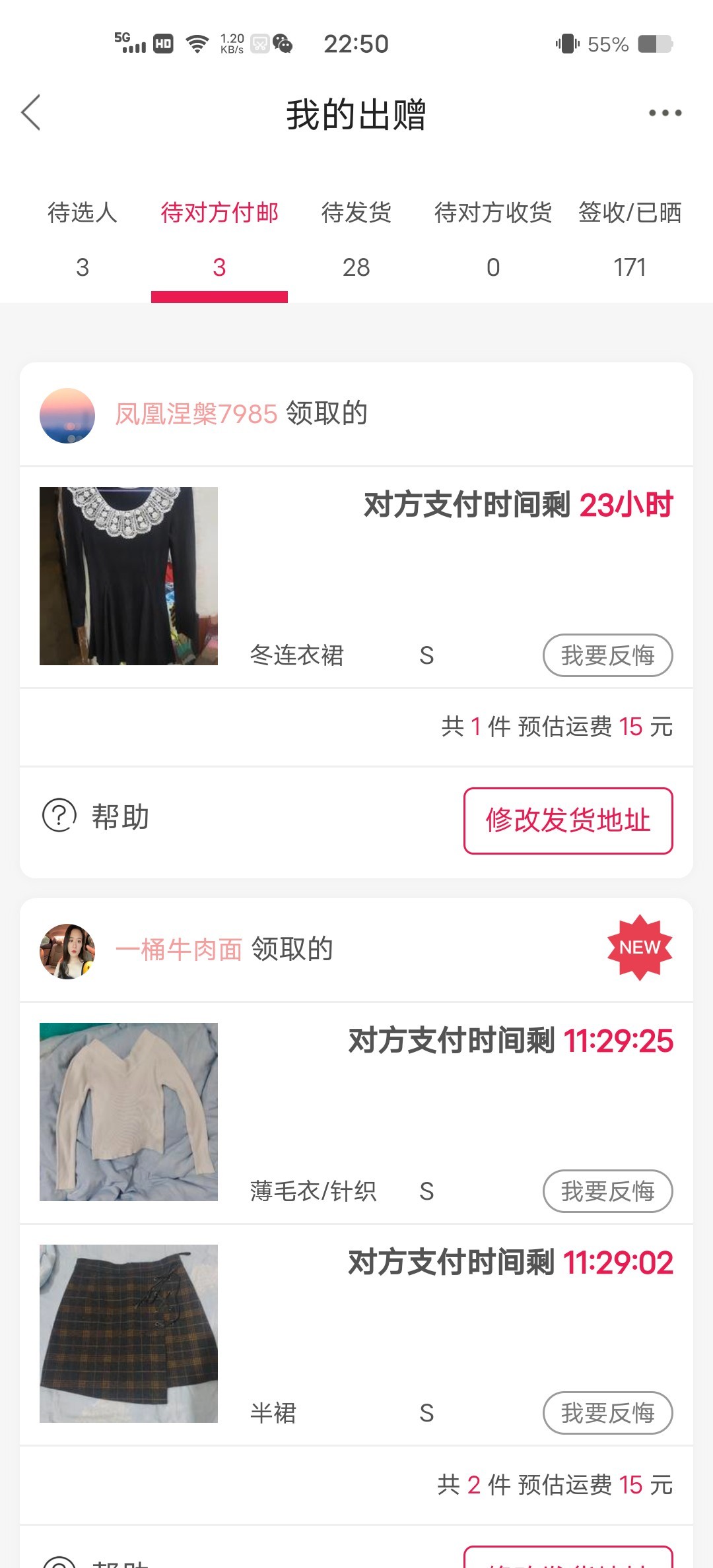Open the 半裙 item photo
The image size is (713, 1568).
pyautogui.click(x=129, y=1334)
